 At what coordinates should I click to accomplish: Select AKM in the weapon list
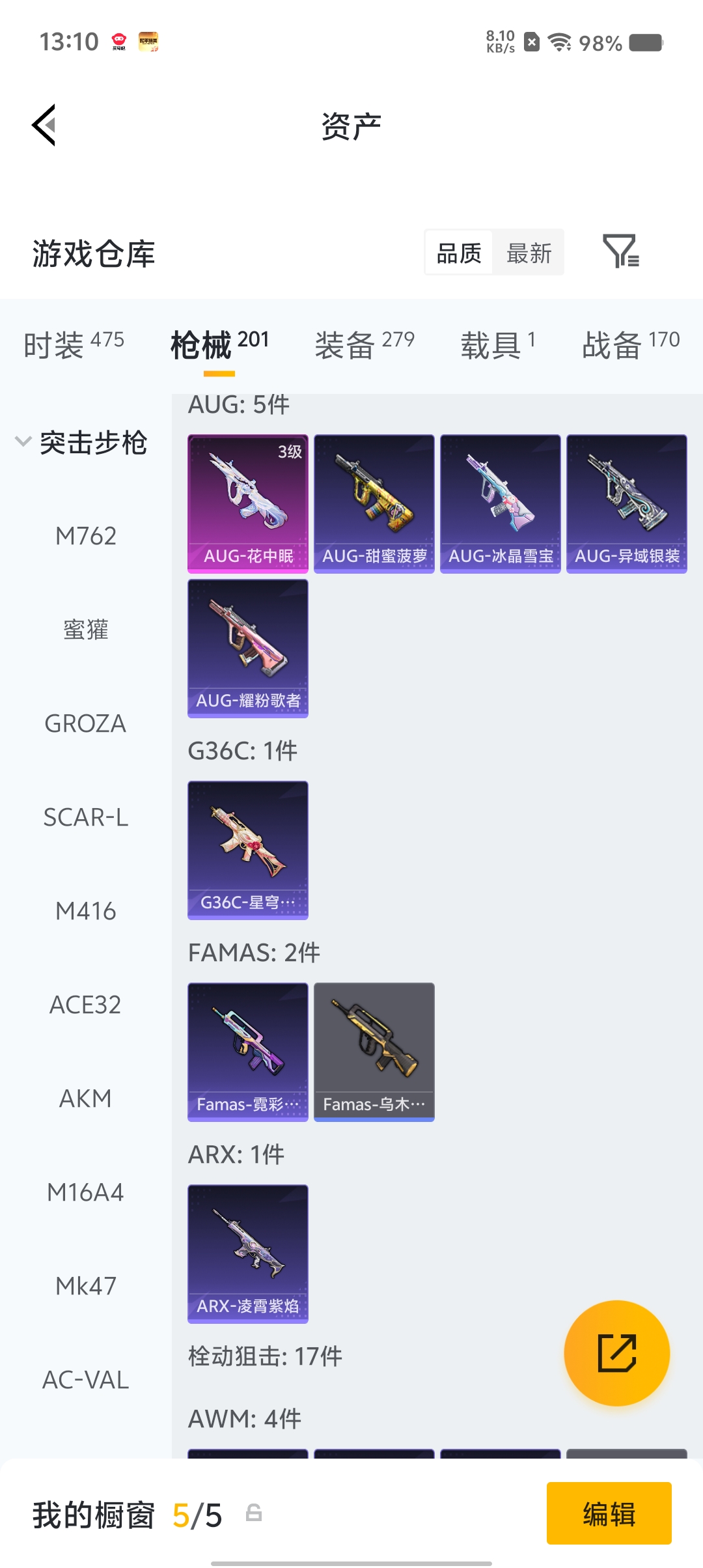(x=85, y=1099)
